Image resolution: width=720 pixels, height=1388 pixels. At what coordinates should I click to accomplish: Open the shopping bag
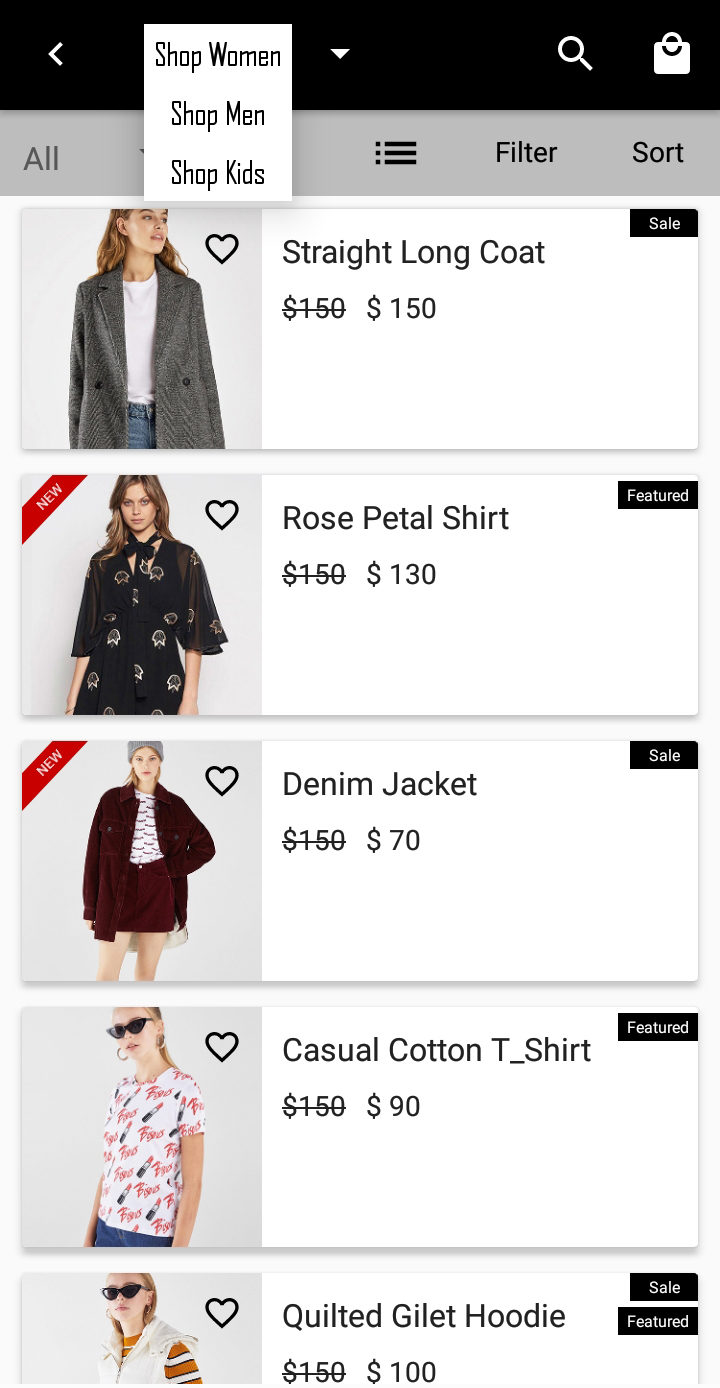(x=671, y=54)
